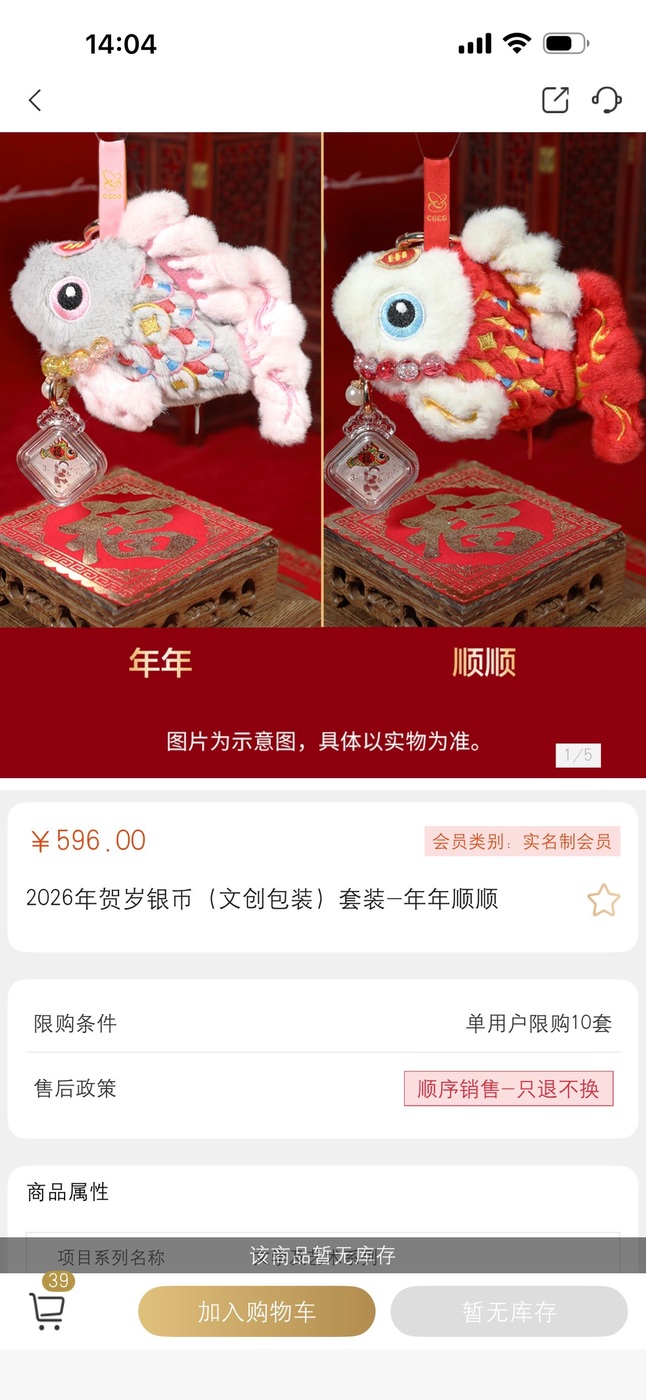Open the shopping cart
The height and width of the screenshot is (1400, 646).
(47, 1310)
